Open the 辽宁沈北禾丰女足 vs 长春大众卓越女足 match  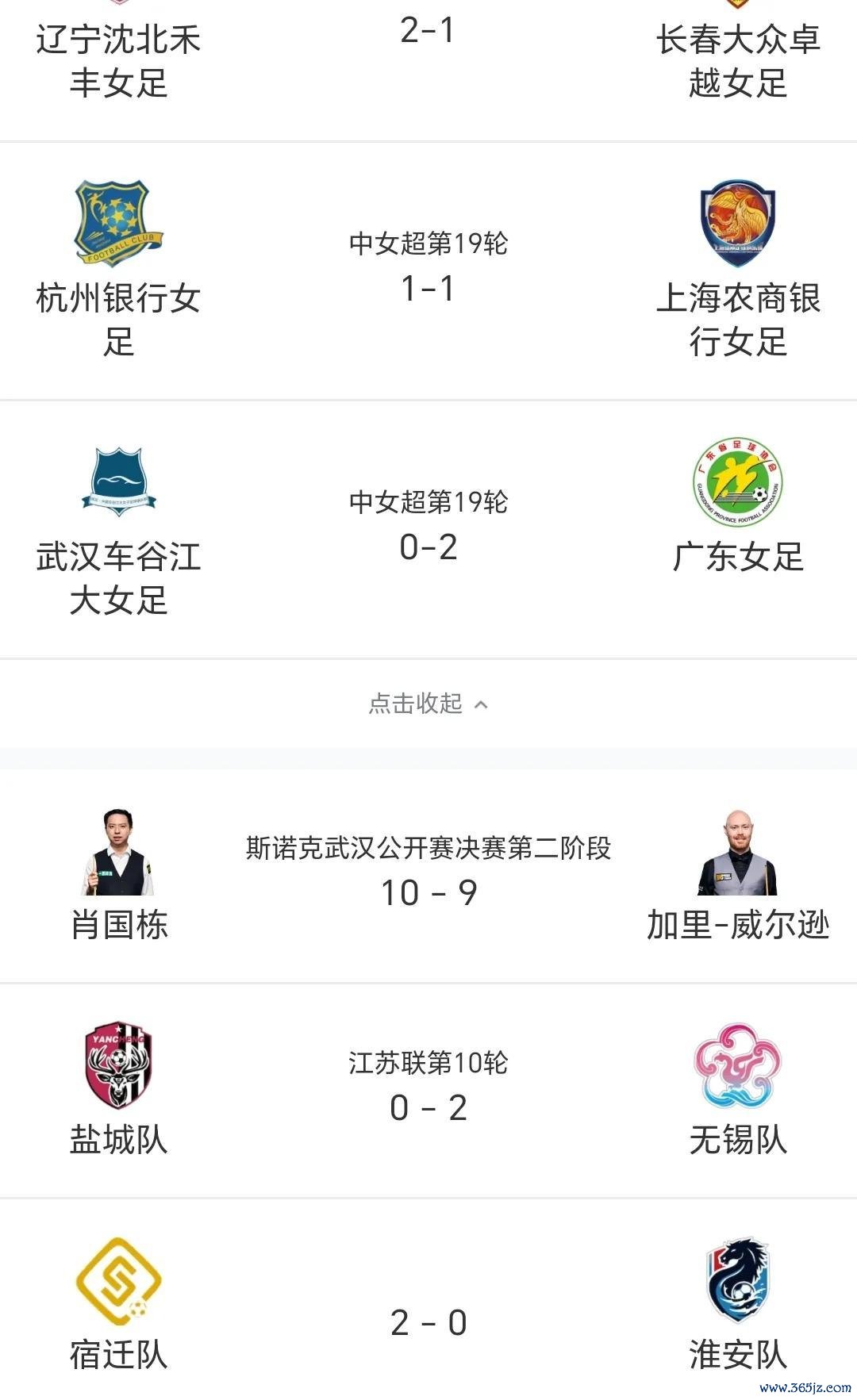428,70
